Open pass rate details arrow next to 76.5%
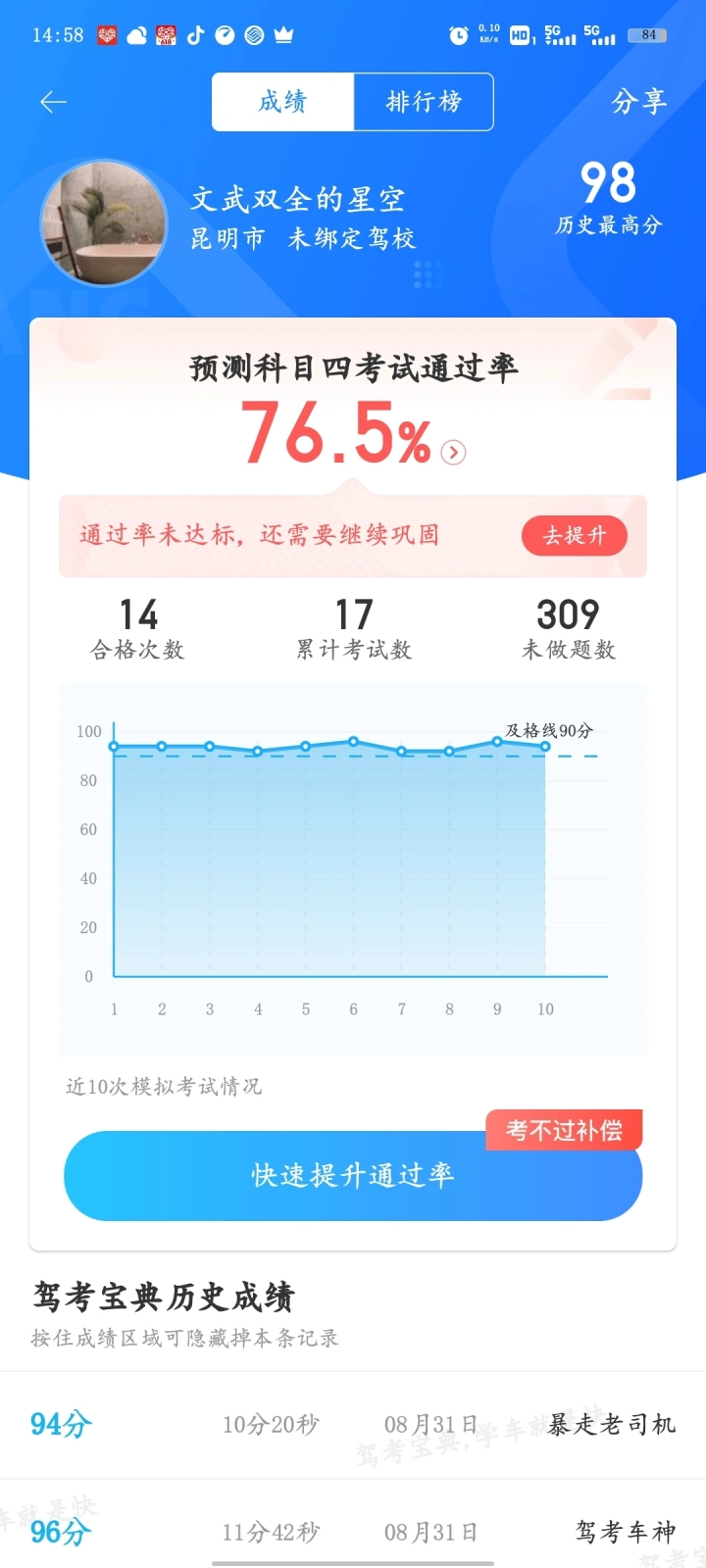The height and width of the screenshot is (1568, 706). (x=453, y=452)
